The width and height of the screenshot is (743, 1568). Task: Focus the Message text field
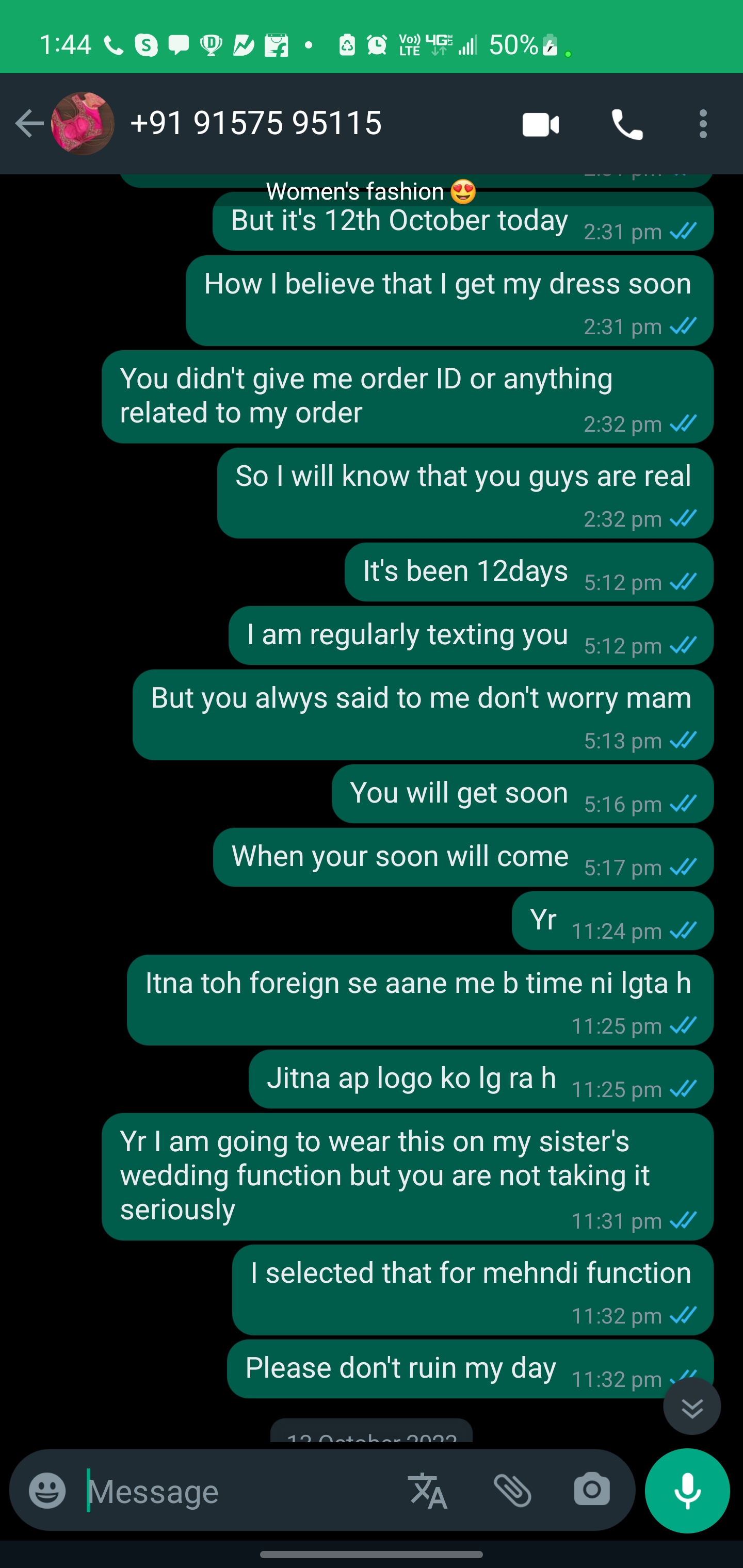(237, 1491)
